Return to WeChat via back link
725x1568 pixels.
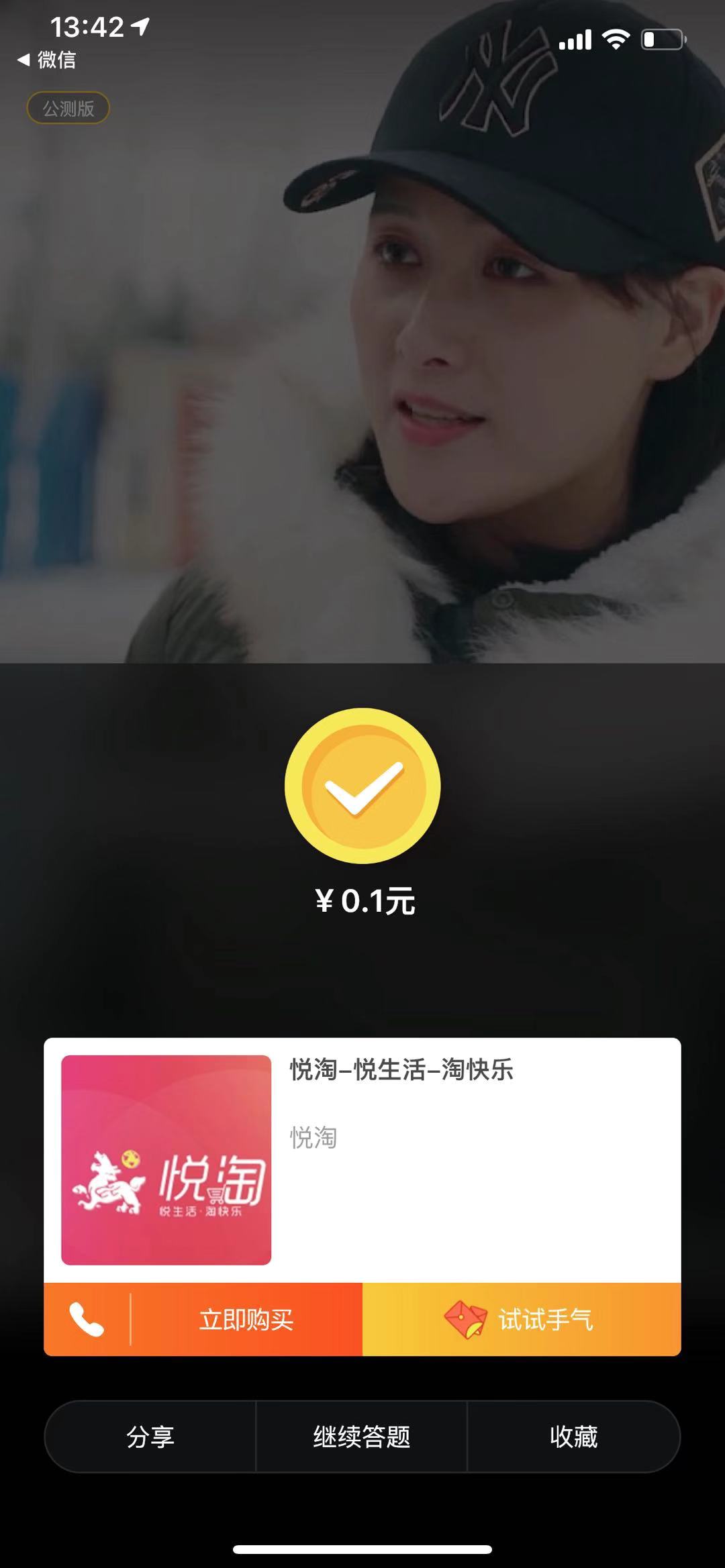(x=47, y=60)
